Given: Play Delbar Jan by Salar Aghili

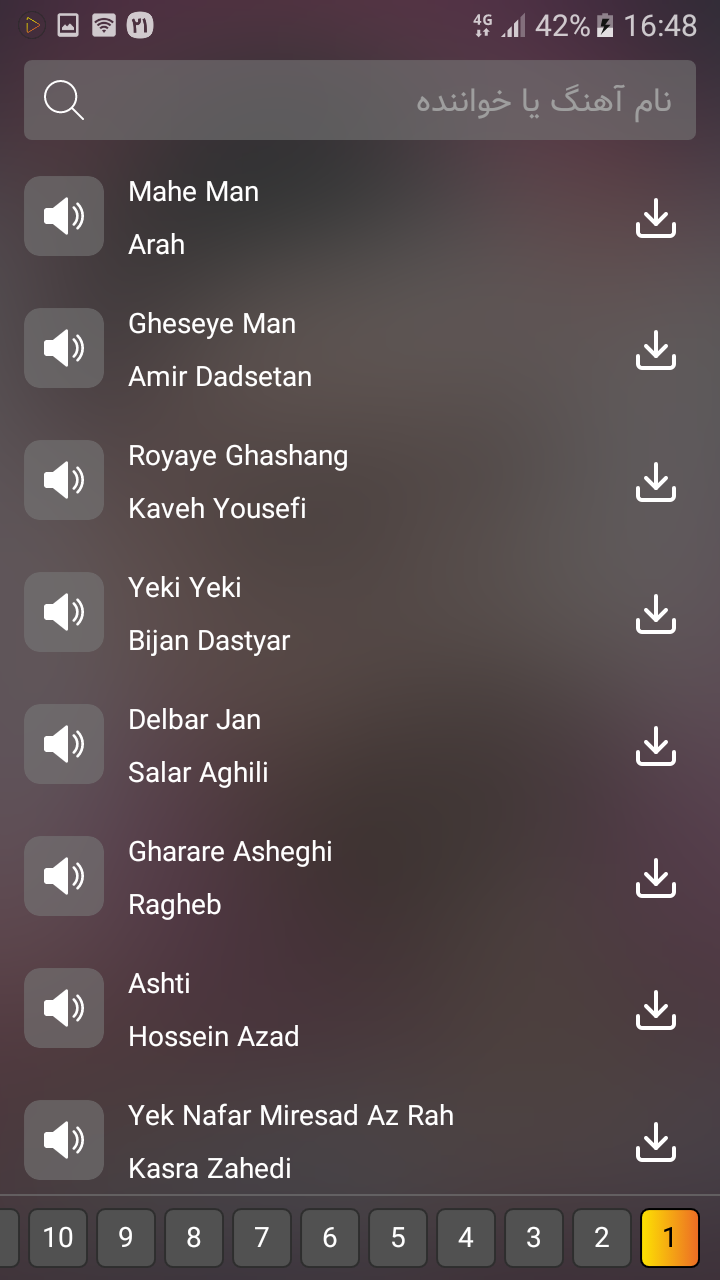Looking at the screenshot, I should [64, 744].
